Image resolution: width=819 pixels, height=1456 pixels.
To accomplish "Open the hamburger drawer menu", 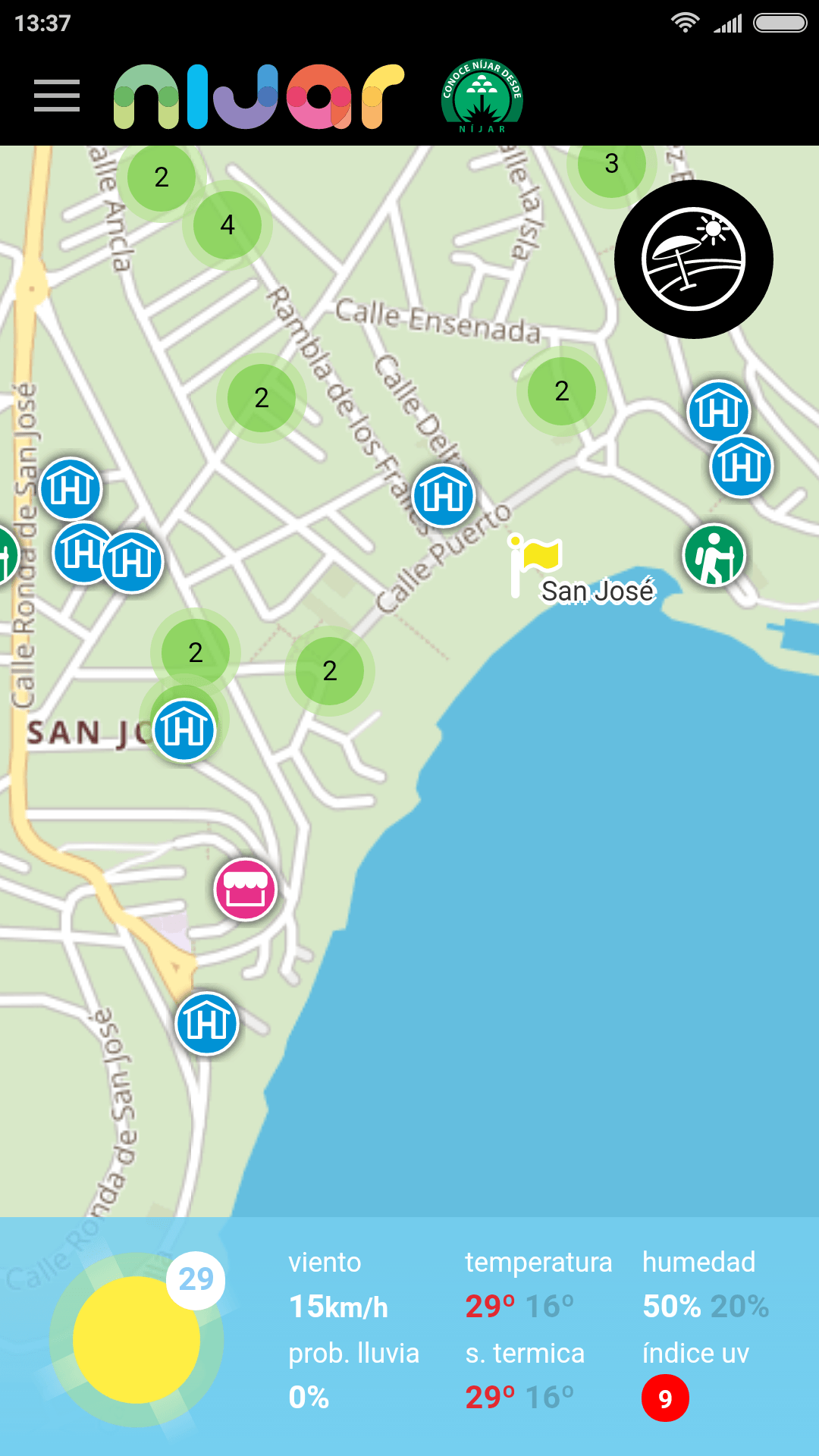I will tap(57, 96).
